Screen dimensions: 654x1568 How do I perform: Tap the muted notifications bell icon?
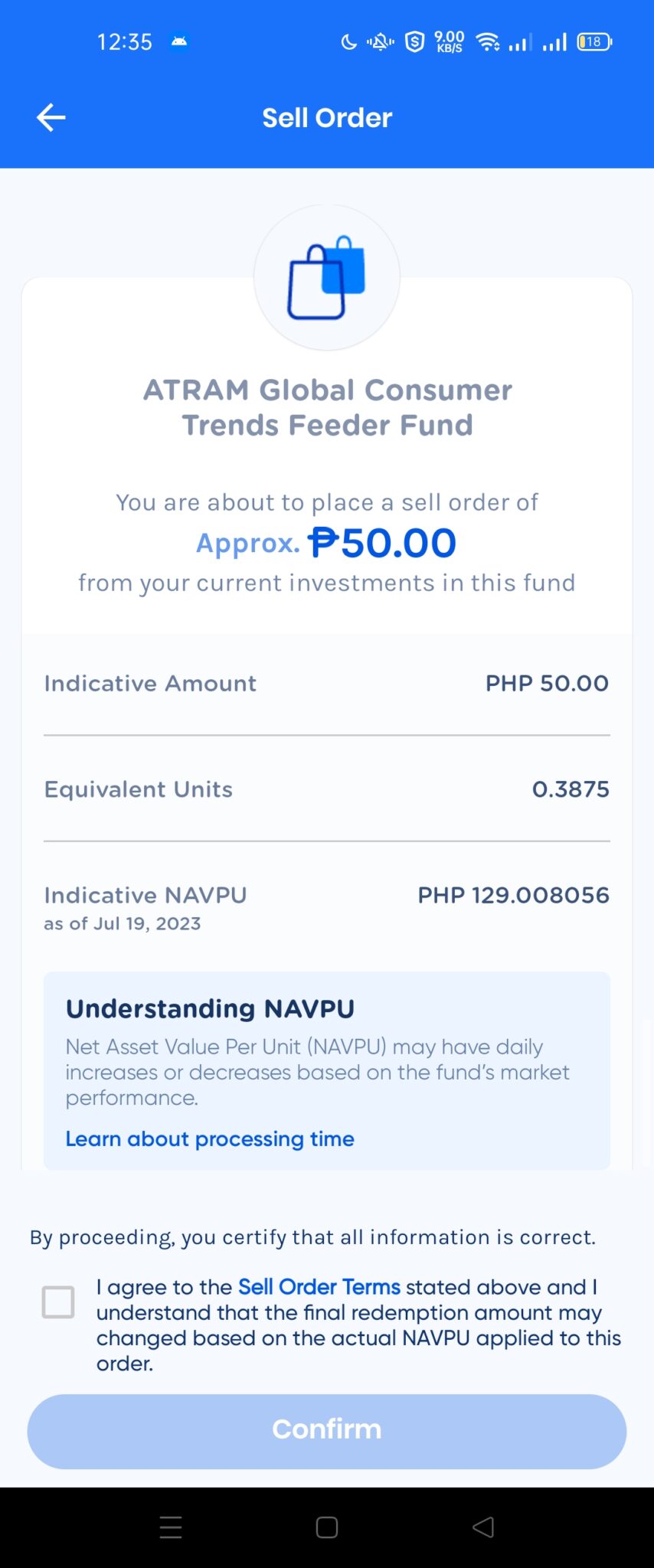pos(378,41)
